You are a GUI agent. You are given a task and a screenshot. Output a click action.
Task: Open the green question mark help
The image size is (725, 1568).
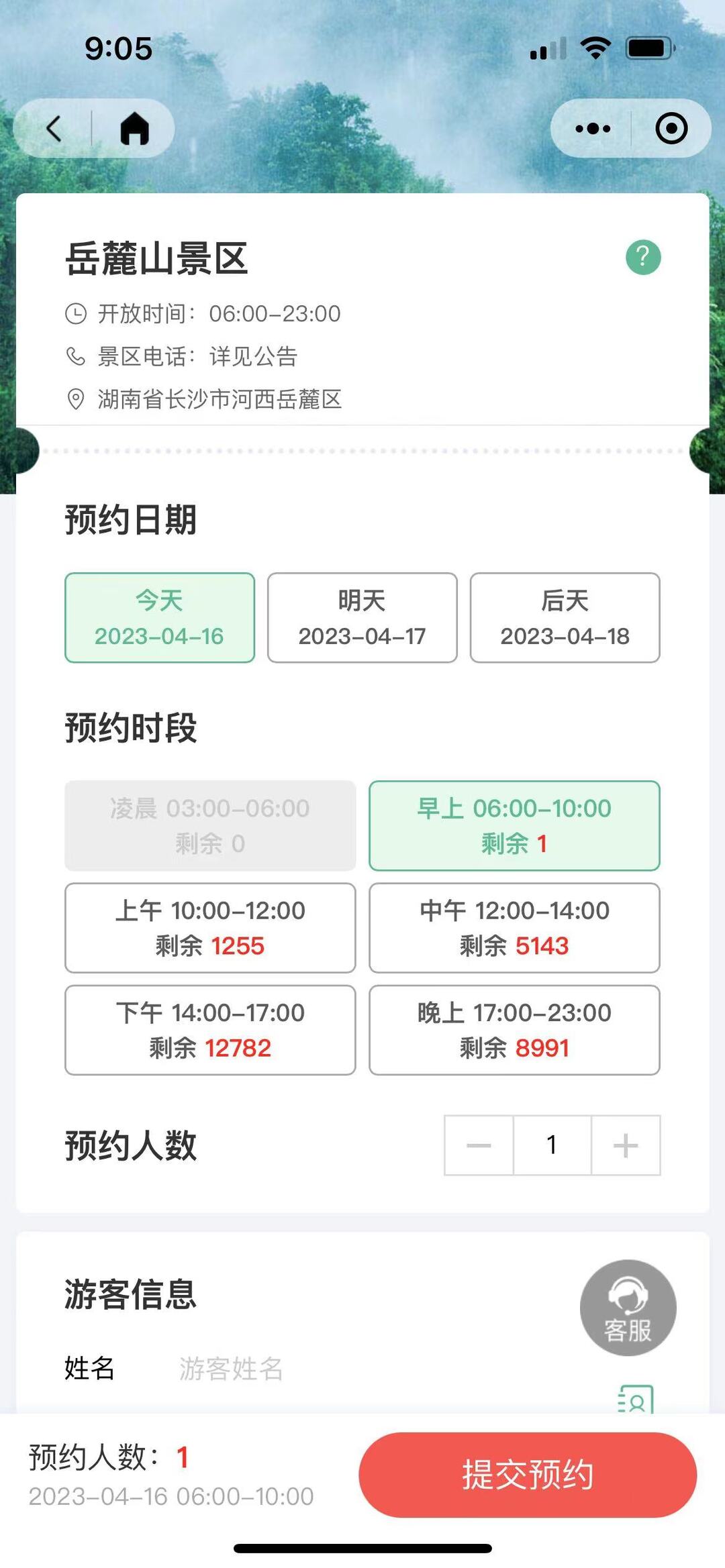(643, 258)
